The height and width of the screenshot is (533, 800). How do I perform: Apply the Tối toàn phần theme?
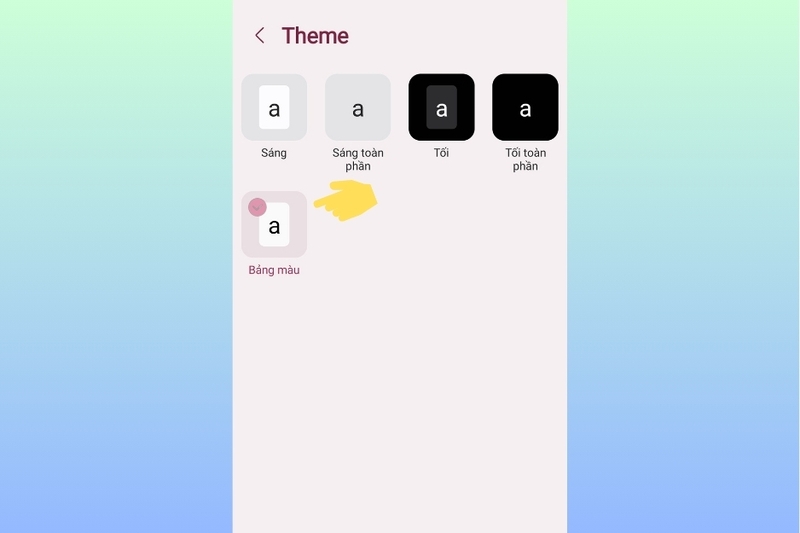coord(525,107)
